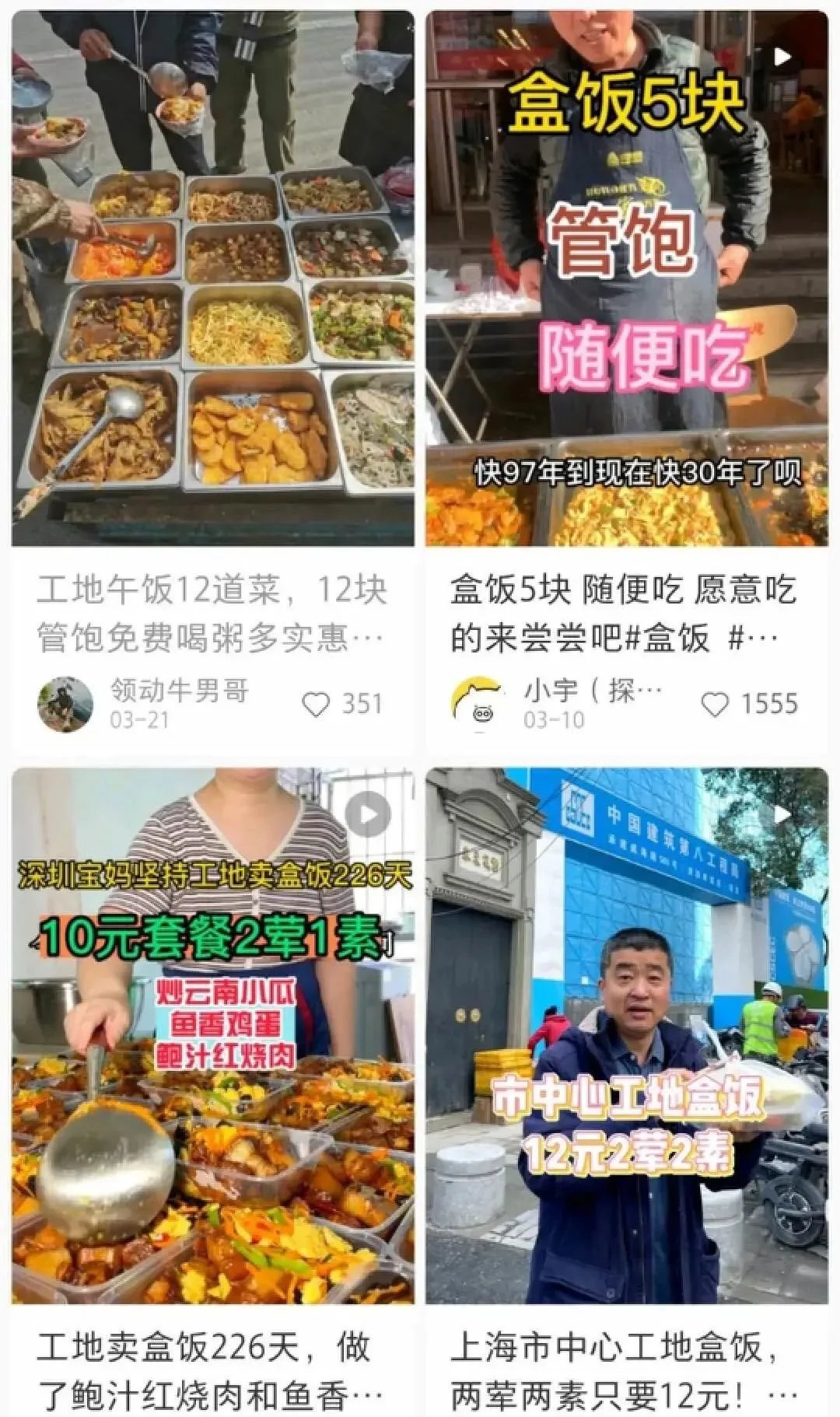Viewport: 840px width, 1417px height.
Task: Open the 工地午饭12道菜 post
Action: (x=212, y=280)
